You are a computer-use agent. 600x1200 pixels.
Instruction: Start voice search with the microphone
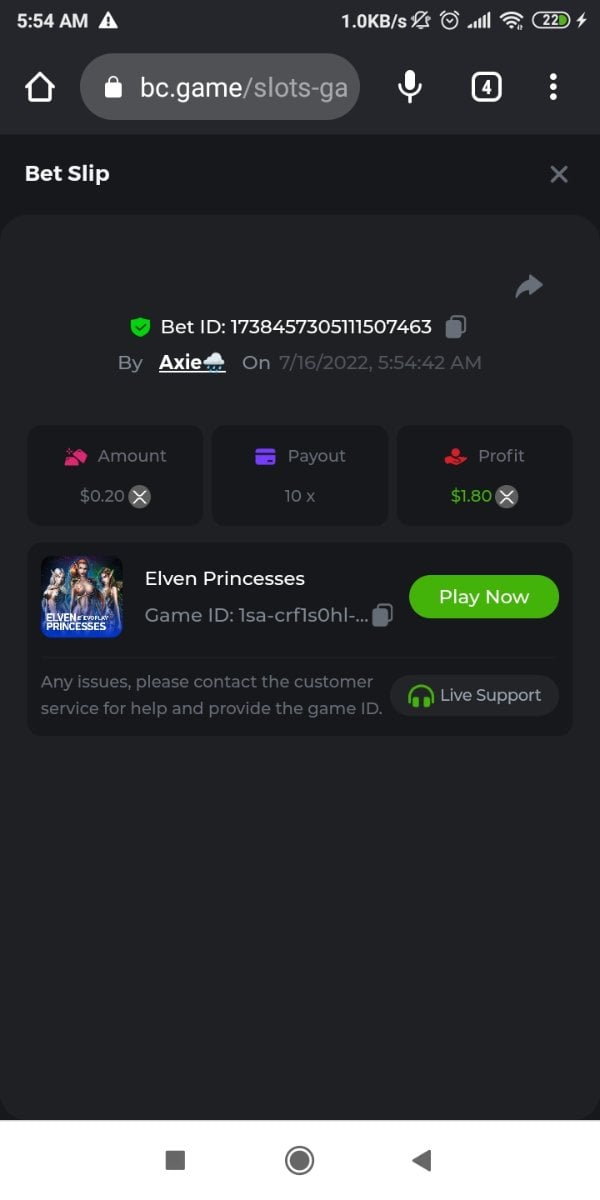pos(409,88)
